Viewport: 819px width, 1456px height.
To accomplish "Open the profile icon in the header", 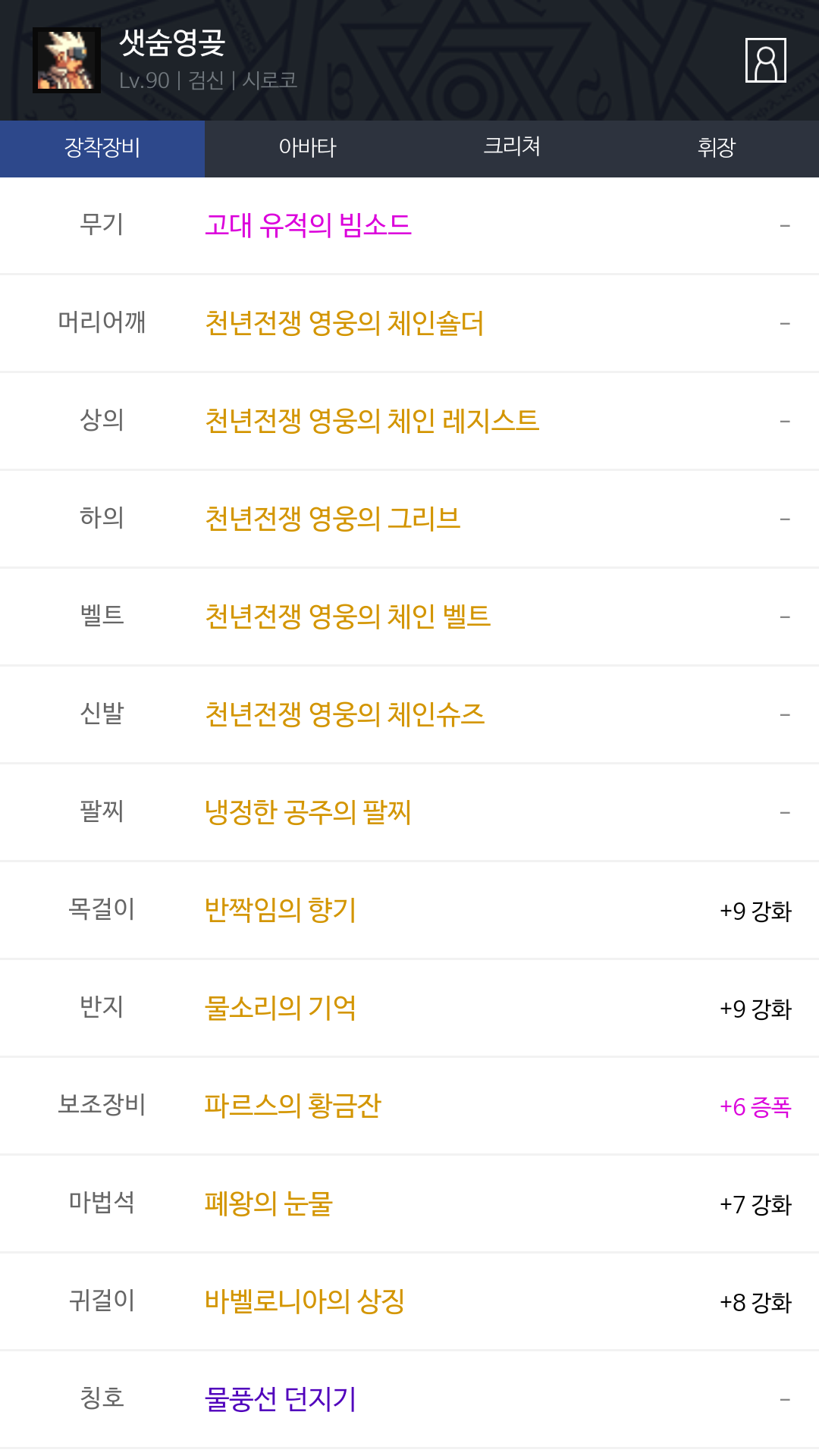I will pyautogui.click(x=765, y=60).
